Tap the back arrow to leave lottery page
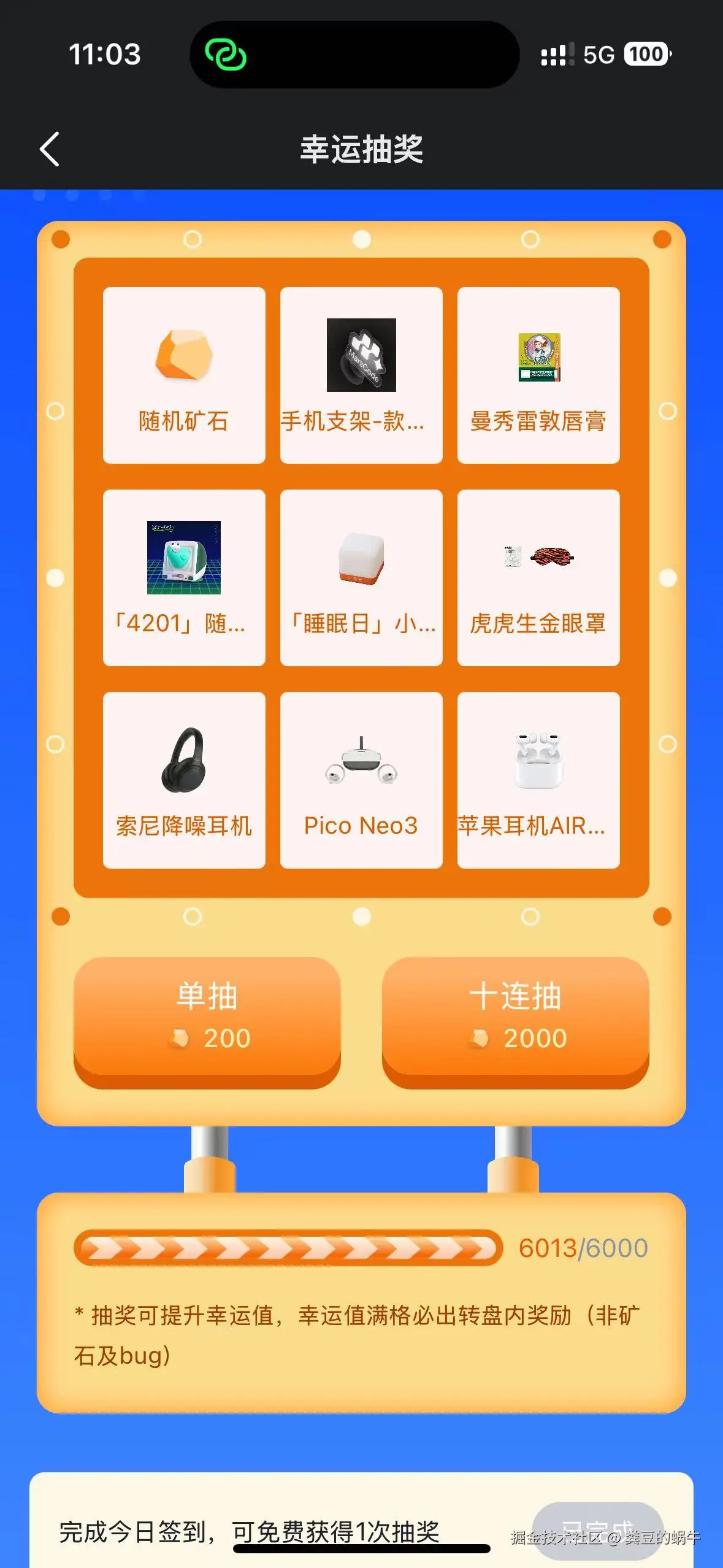 click(x=49, y=148)
